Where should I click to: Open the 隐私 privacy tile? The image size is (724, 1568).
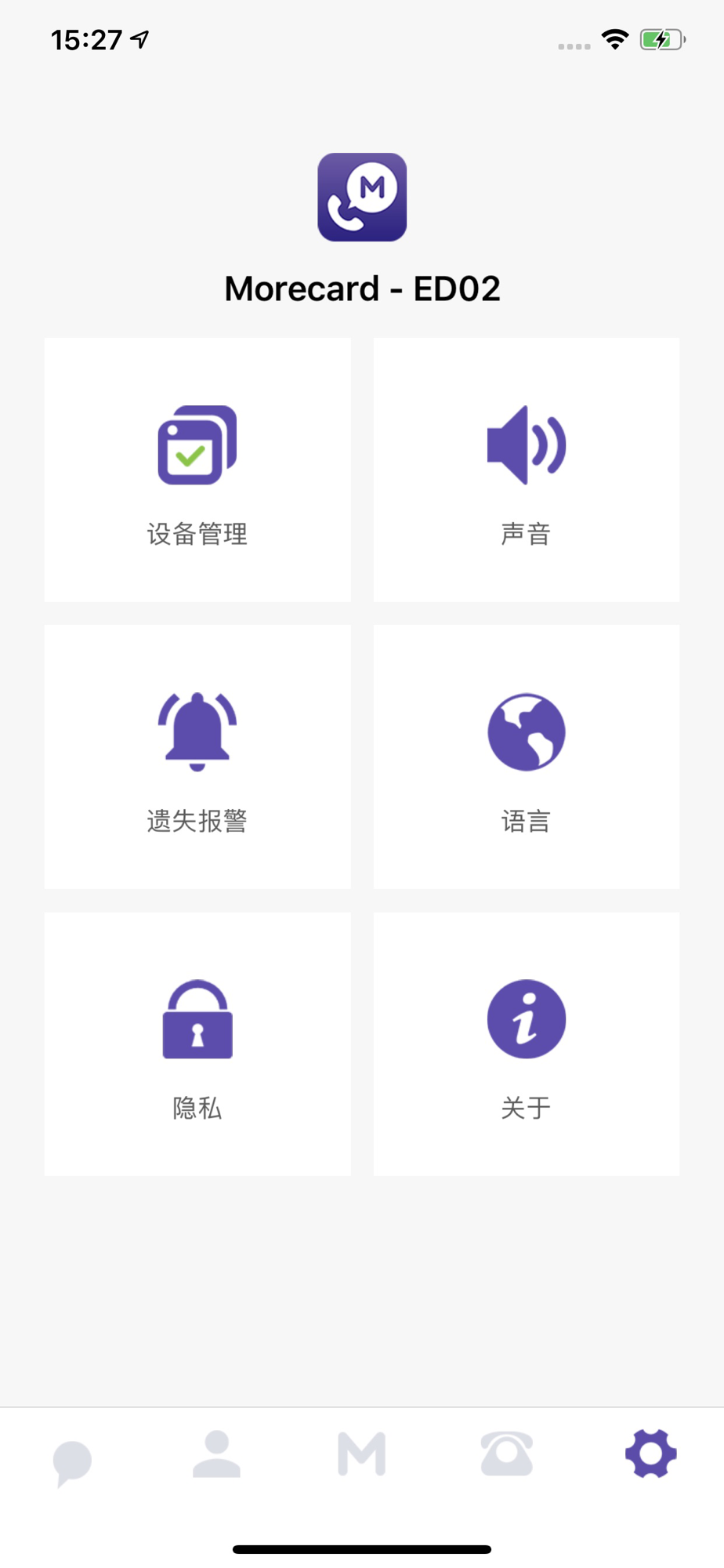pyautogui.click(x=197, y=1044)
